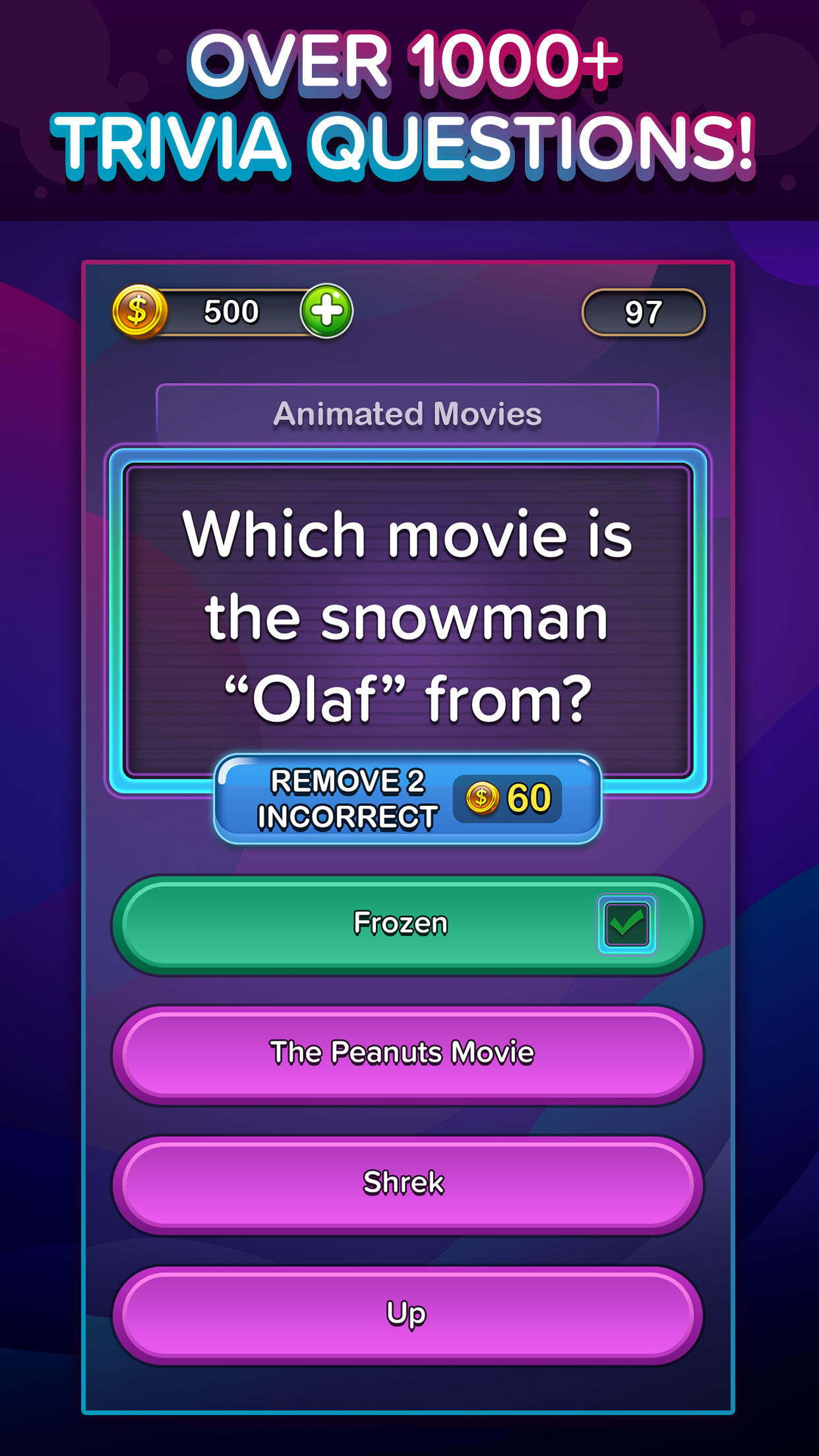This screenshot has height=1456, width=819.
Task: Expand the question panel with the Olaf question
Action: 409,613
